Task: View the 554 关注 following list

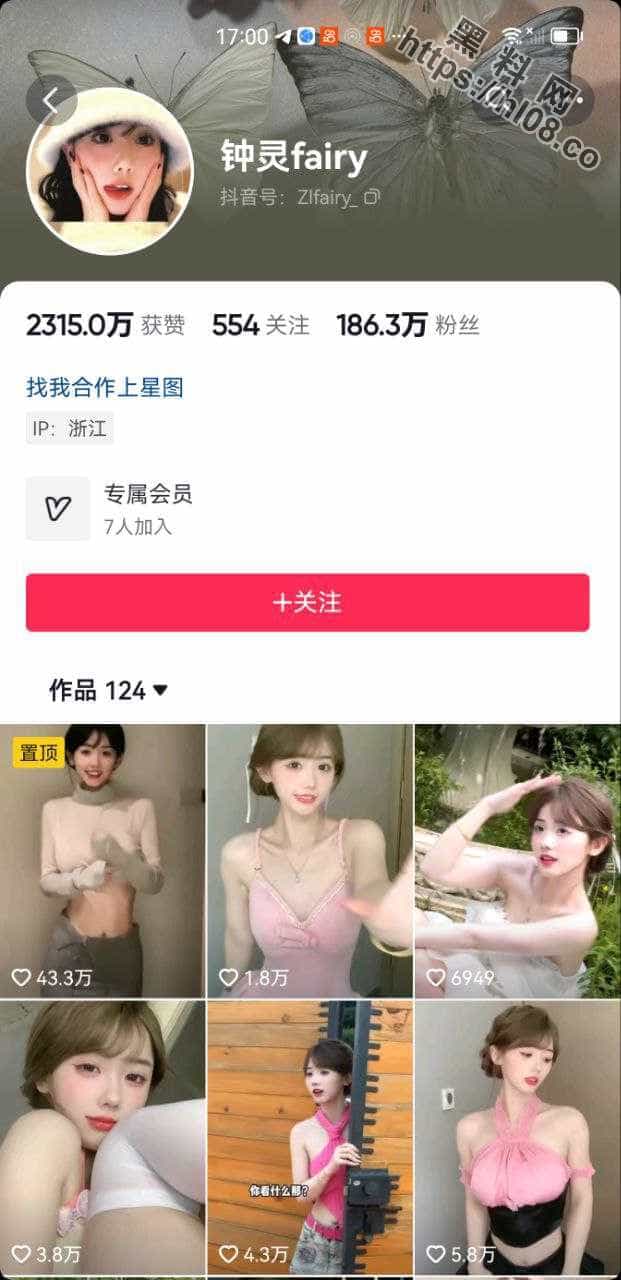Action: pos(261,325)
